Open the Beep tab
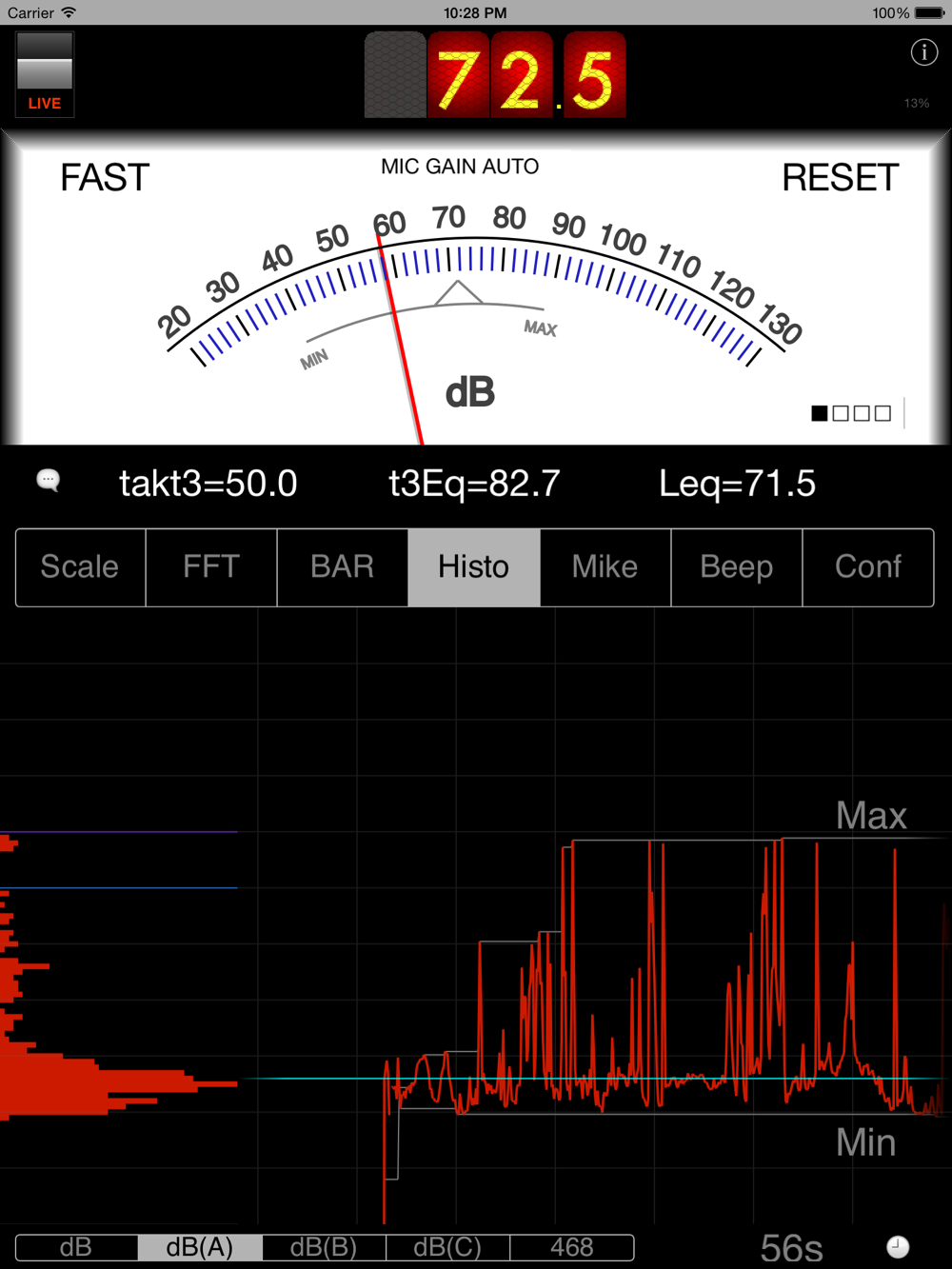This screenshot has height=1269, width=952. coord(737,567)
